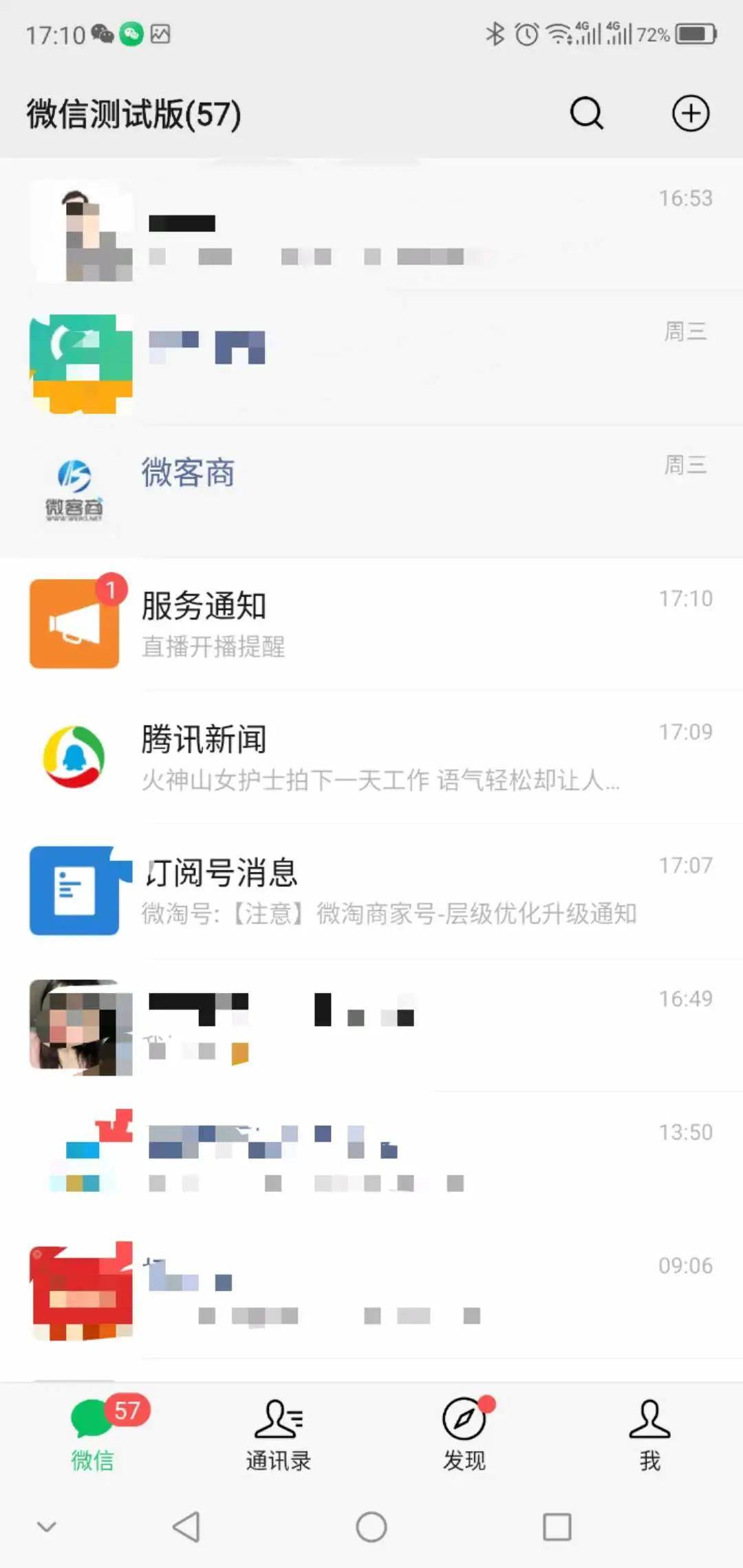This screenshot has height=1568, width=743.
Task: Open 服务通知 notifications
Action: coord(371,624)
